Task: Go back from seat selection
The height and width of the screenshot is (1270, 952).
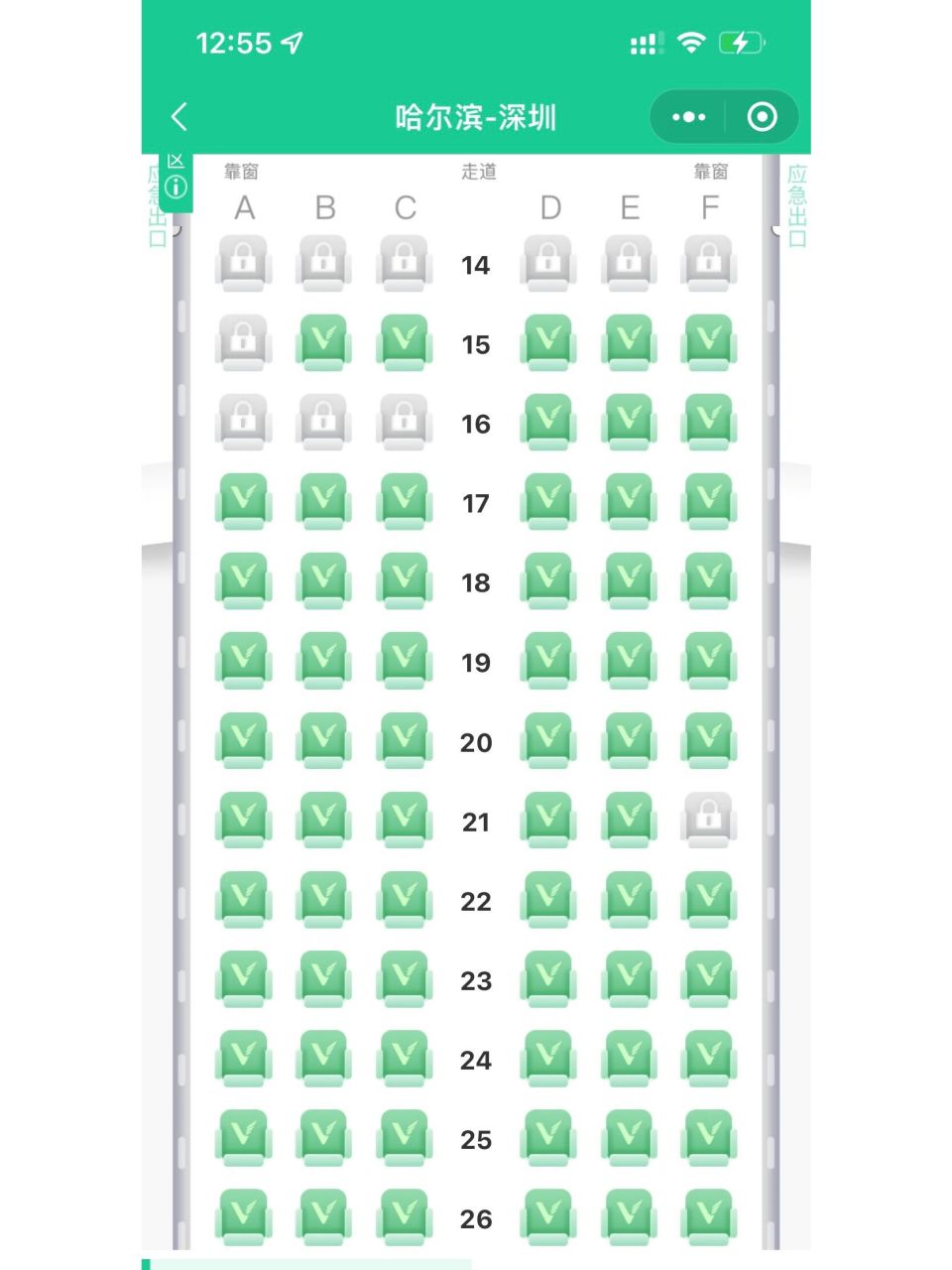Action: (x=178, y=117)
